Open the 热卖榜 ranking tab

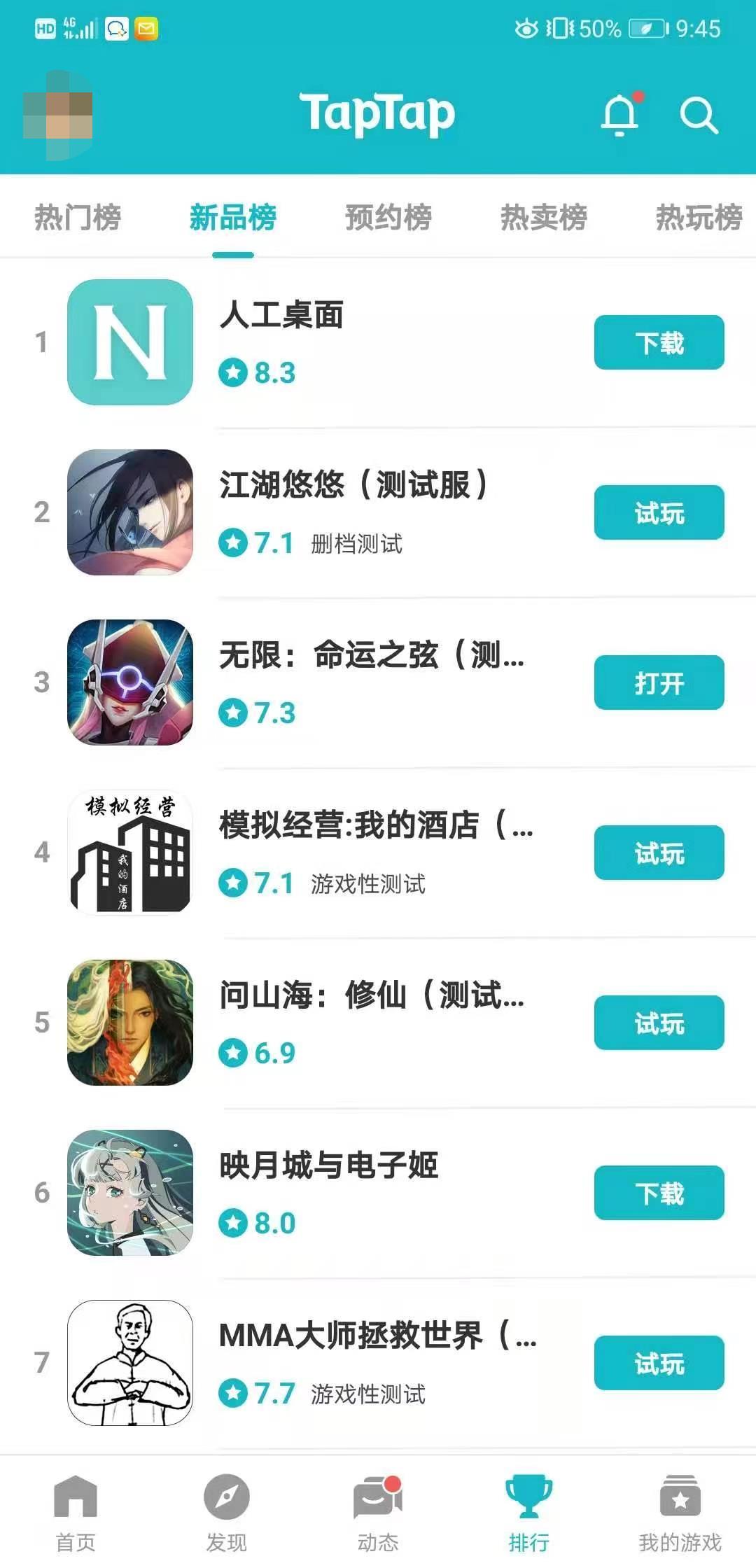[x=545, y=217]
